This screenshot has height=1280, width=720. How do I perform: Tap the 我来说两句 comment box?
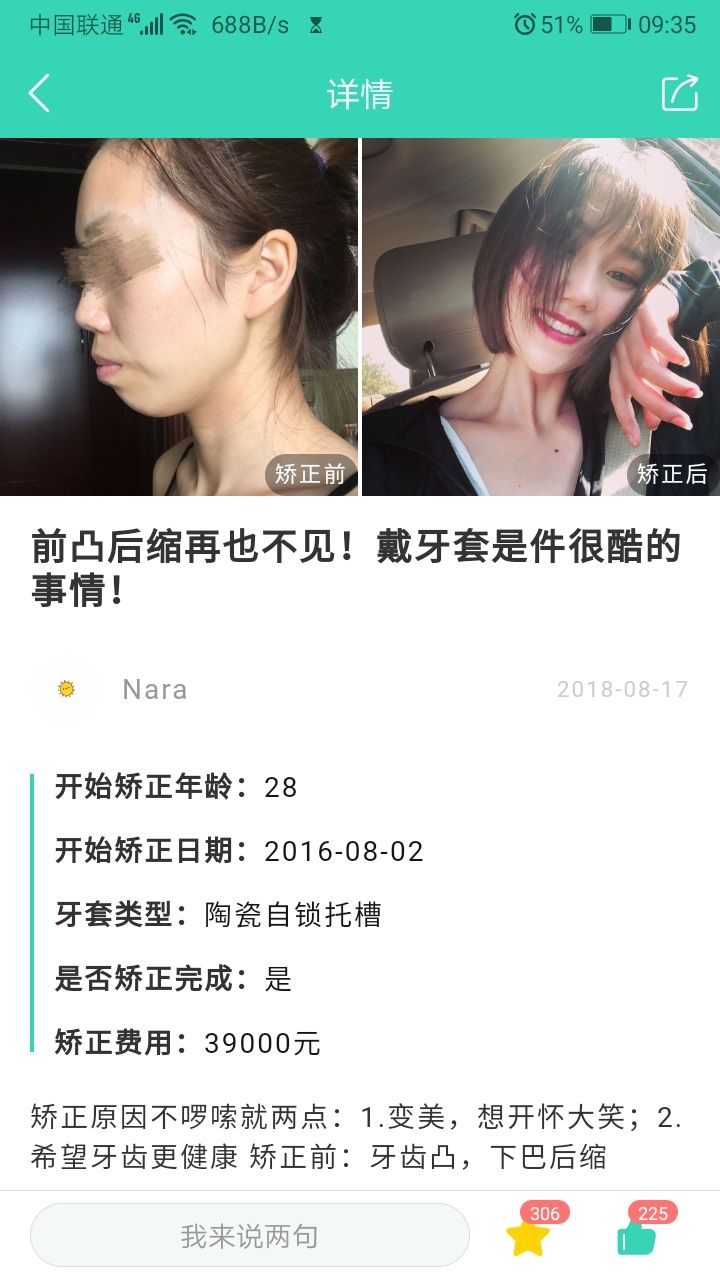[250, 1236]
